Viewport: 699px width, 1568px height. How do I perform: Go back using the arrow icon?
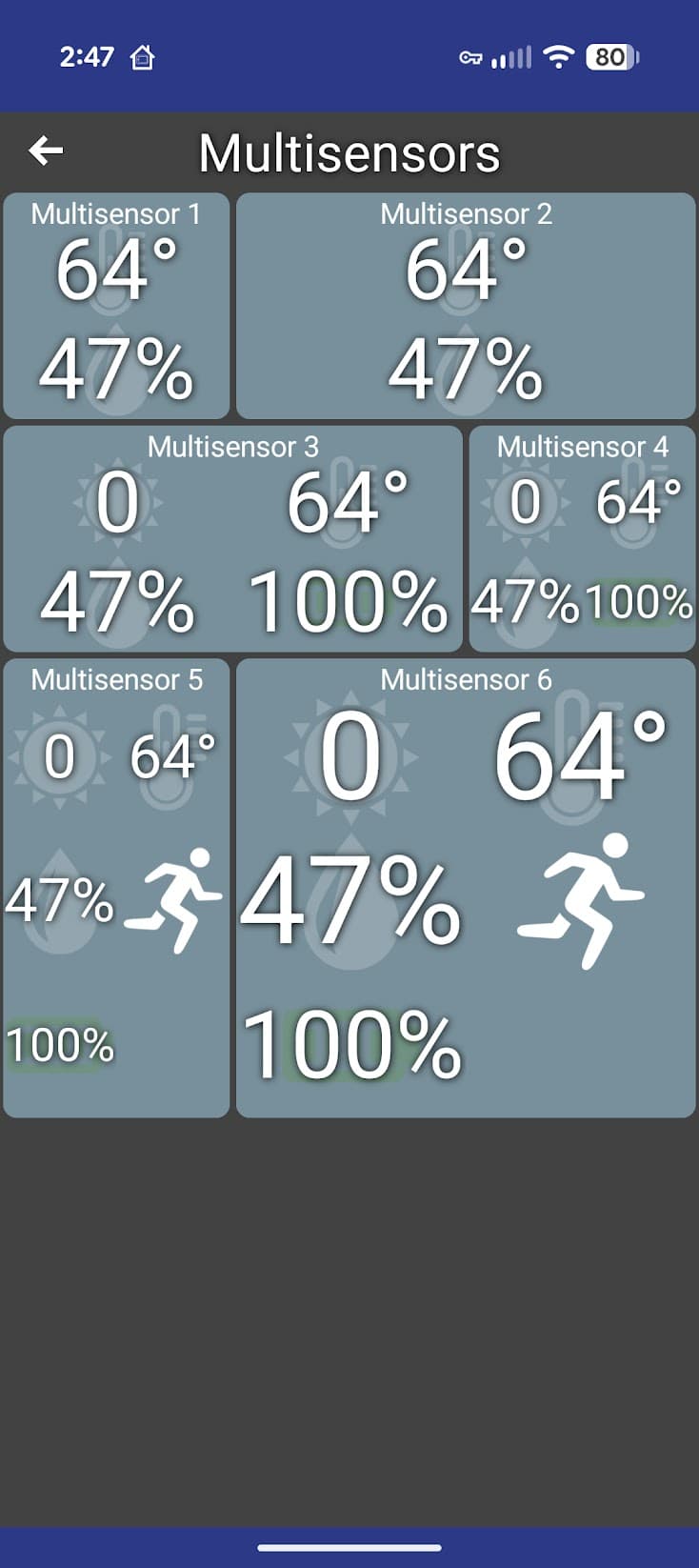(x=46, y=151)
